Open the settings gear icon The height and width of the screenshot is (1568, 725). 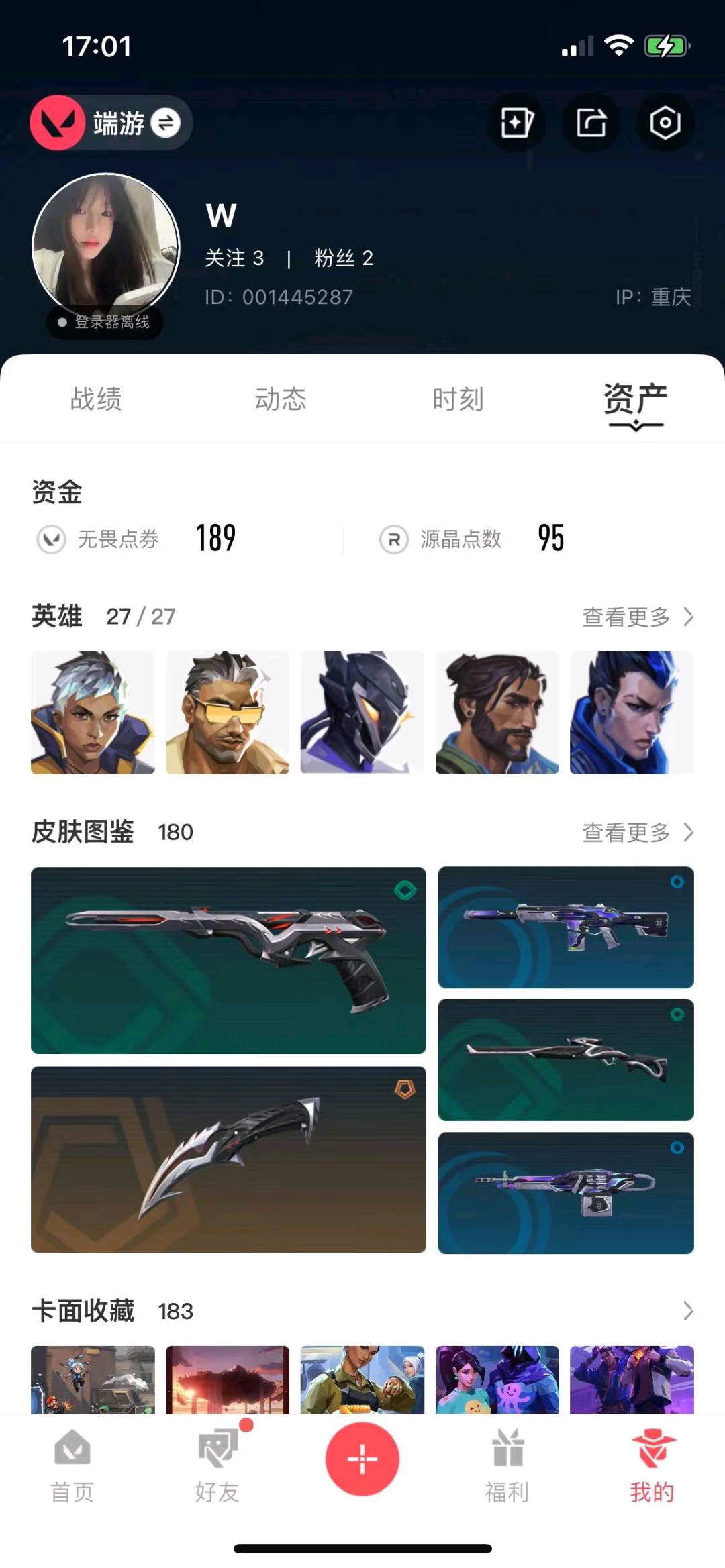pyautogui.click(x=665, y=123)
